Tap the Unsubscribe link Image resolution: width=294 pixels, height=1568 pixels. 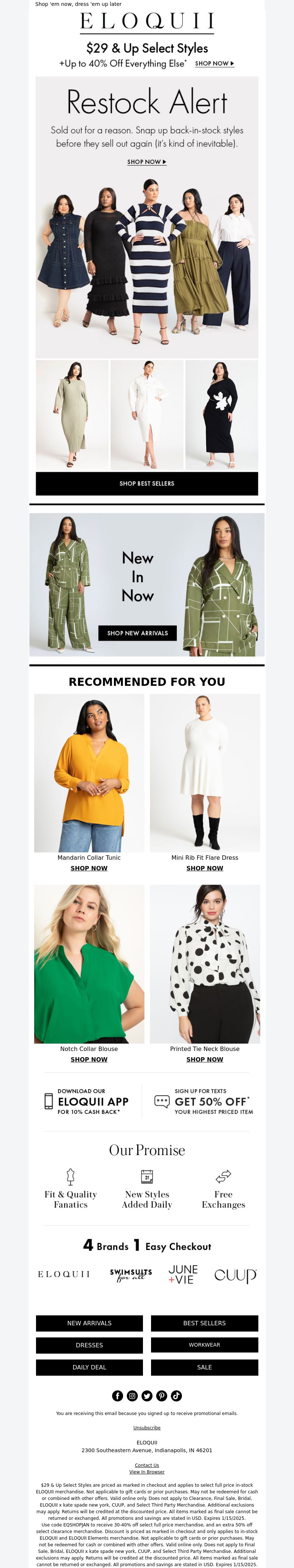click(x=147, y=1428)
